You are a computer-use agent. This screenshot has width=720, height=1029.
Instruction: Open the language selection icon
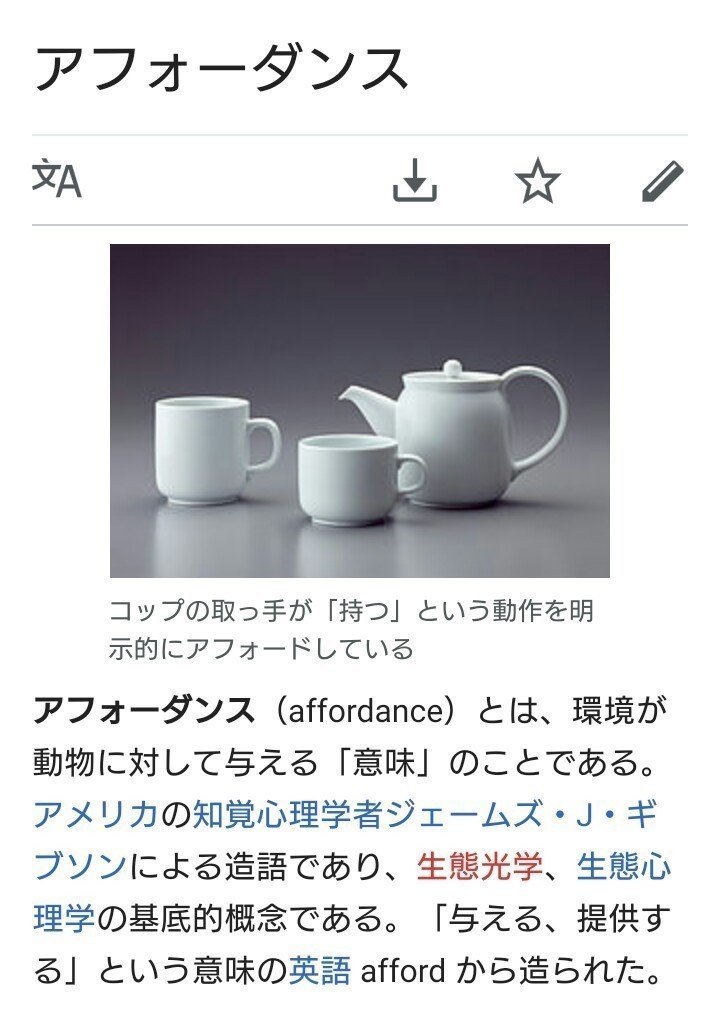(x=57, y=180)
